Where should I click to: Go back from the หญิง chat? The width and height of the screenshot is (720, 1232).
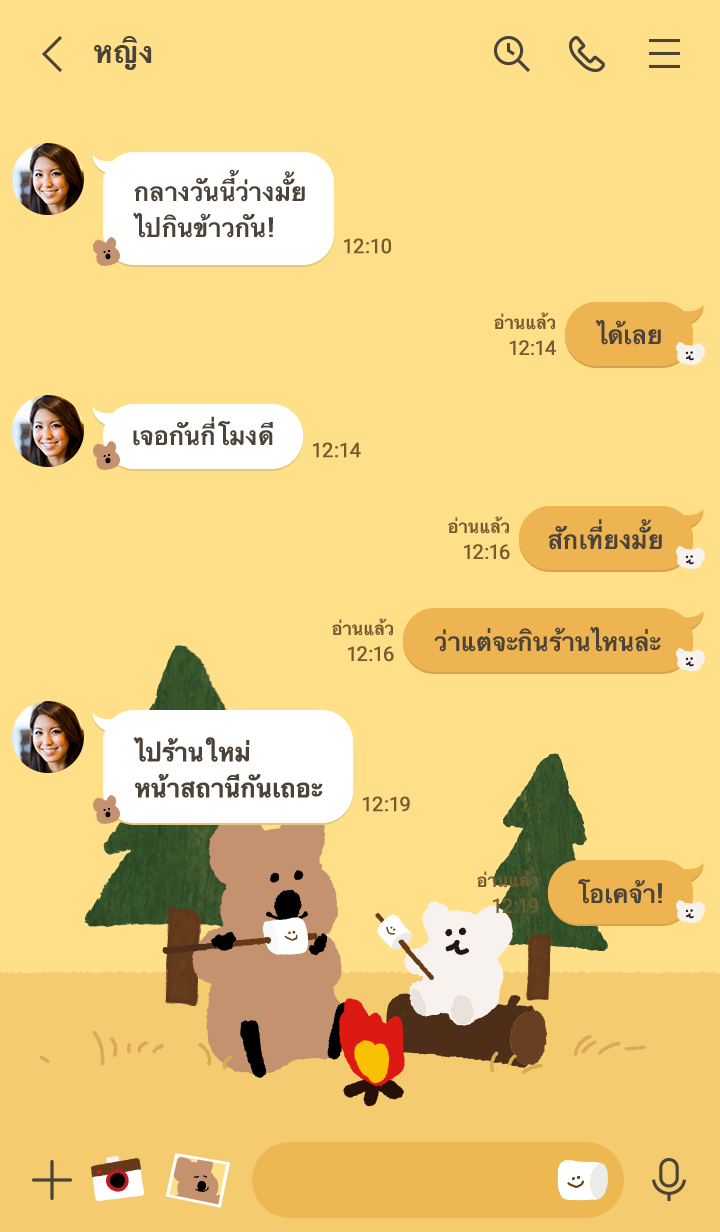click(52, 54)
